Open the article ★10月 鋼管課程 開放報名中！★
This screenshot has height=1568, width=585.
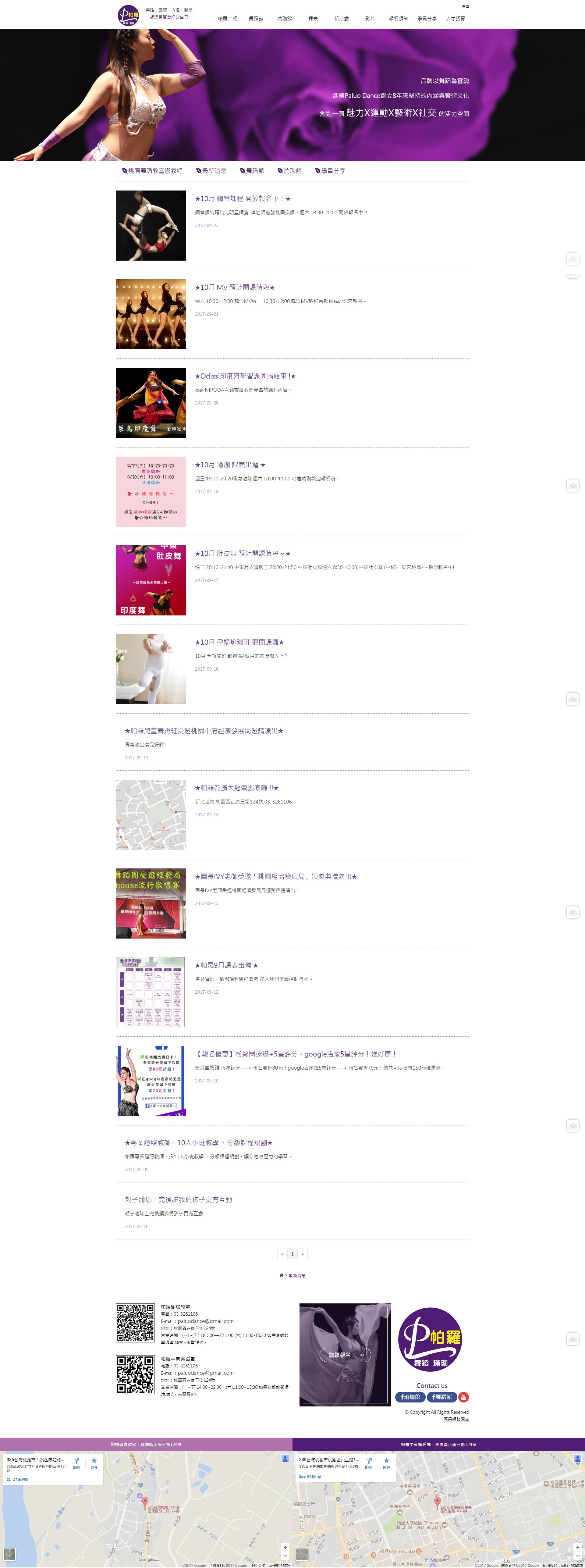tap(242, 198)
